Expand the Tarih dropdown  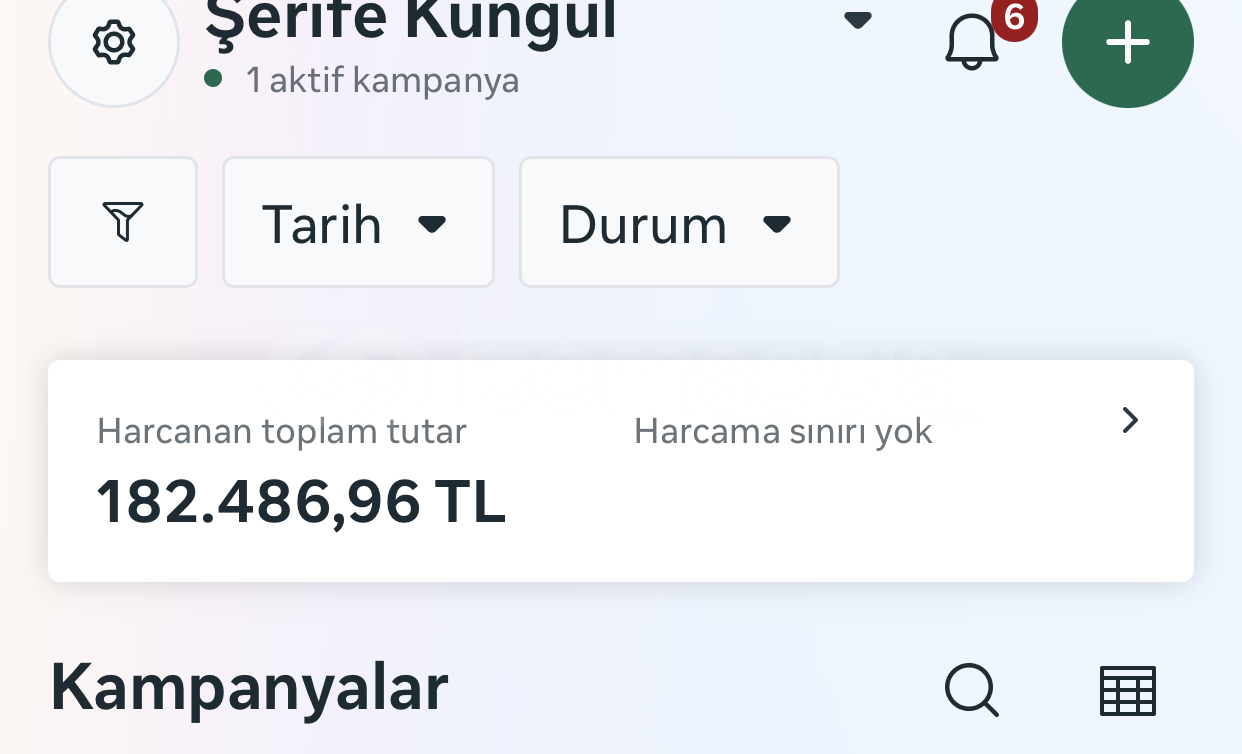pyautogui.click(x=358, y=222)
